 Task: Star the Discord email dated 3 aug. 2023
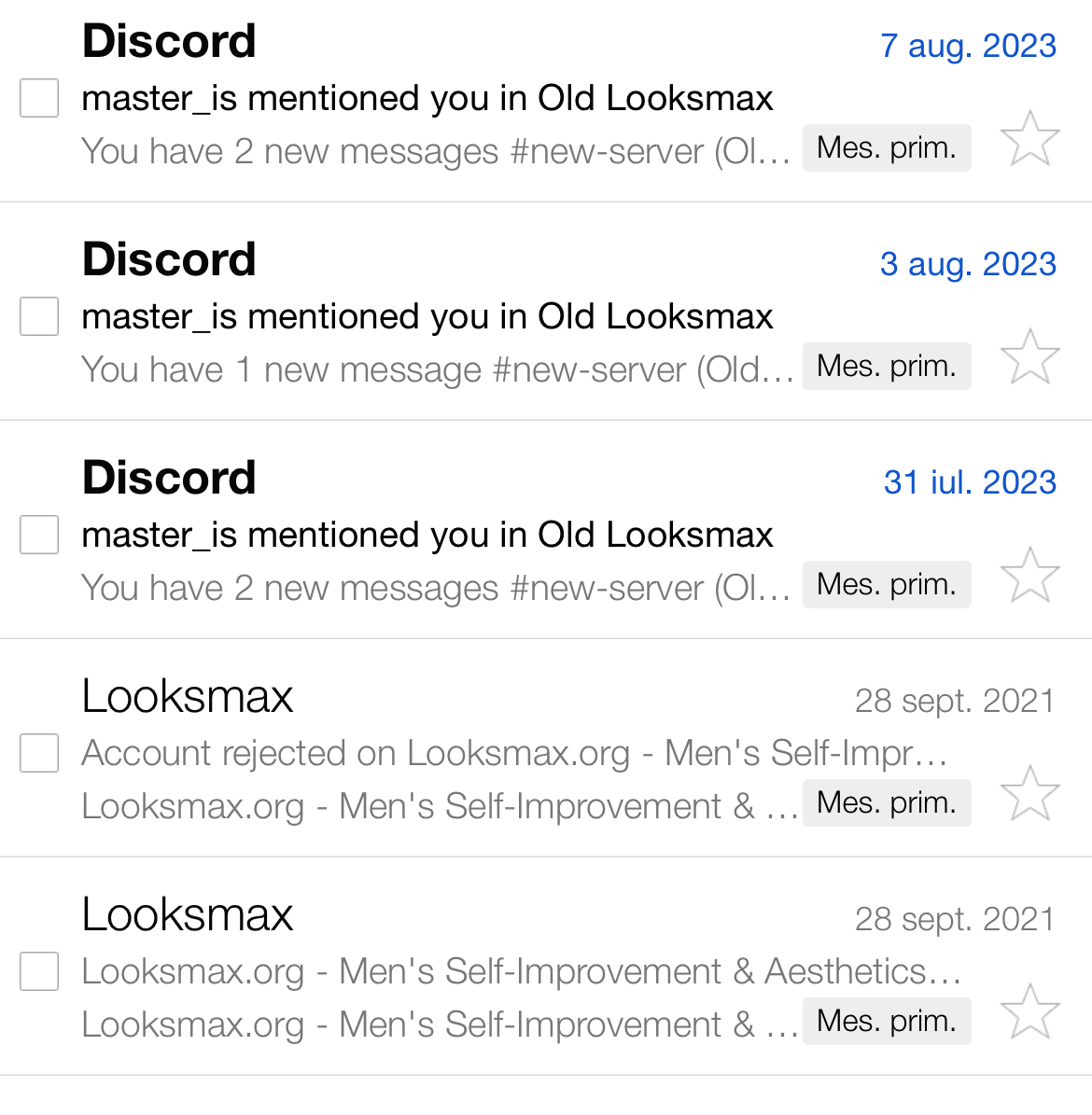coord(1029,357)
